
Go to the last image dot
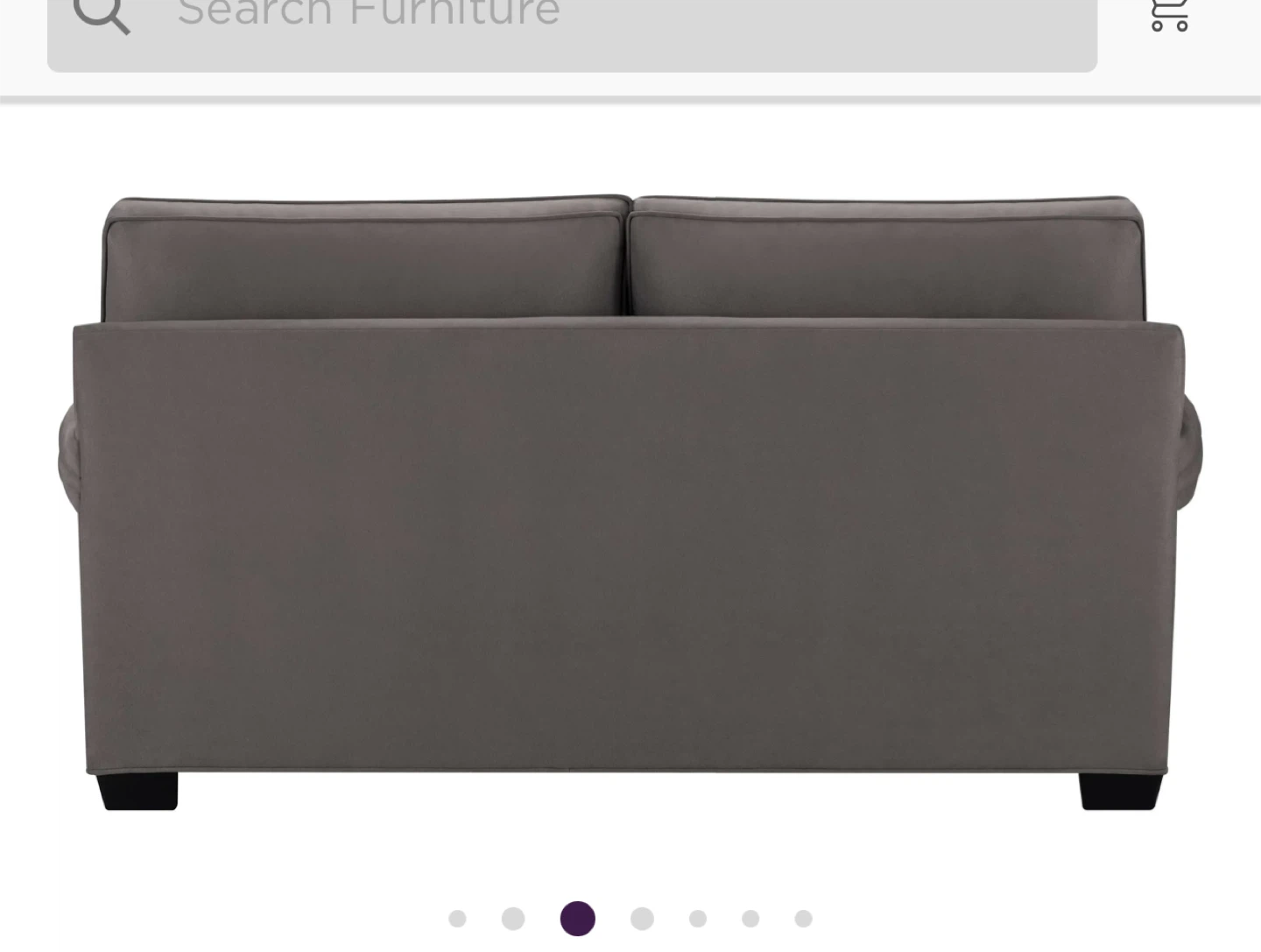[803, 919]
